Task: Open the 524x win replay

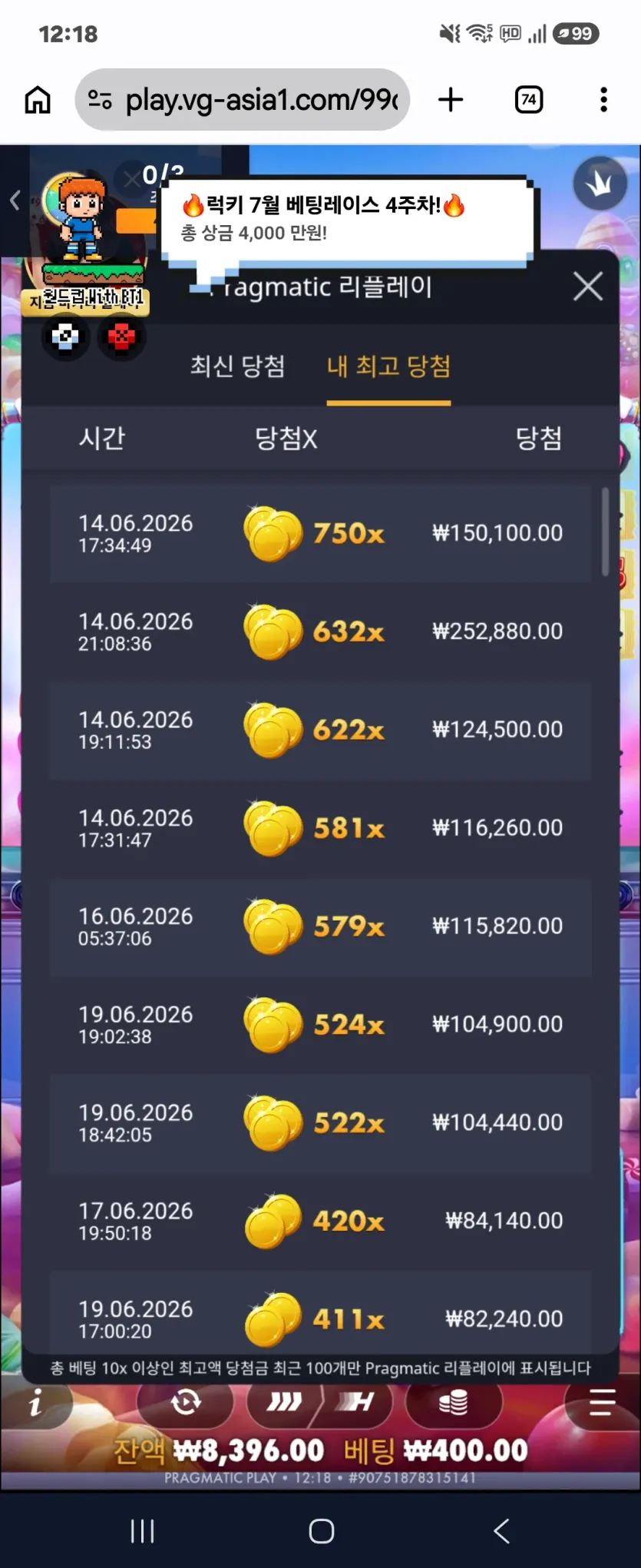Action: tap(320, 1025)
